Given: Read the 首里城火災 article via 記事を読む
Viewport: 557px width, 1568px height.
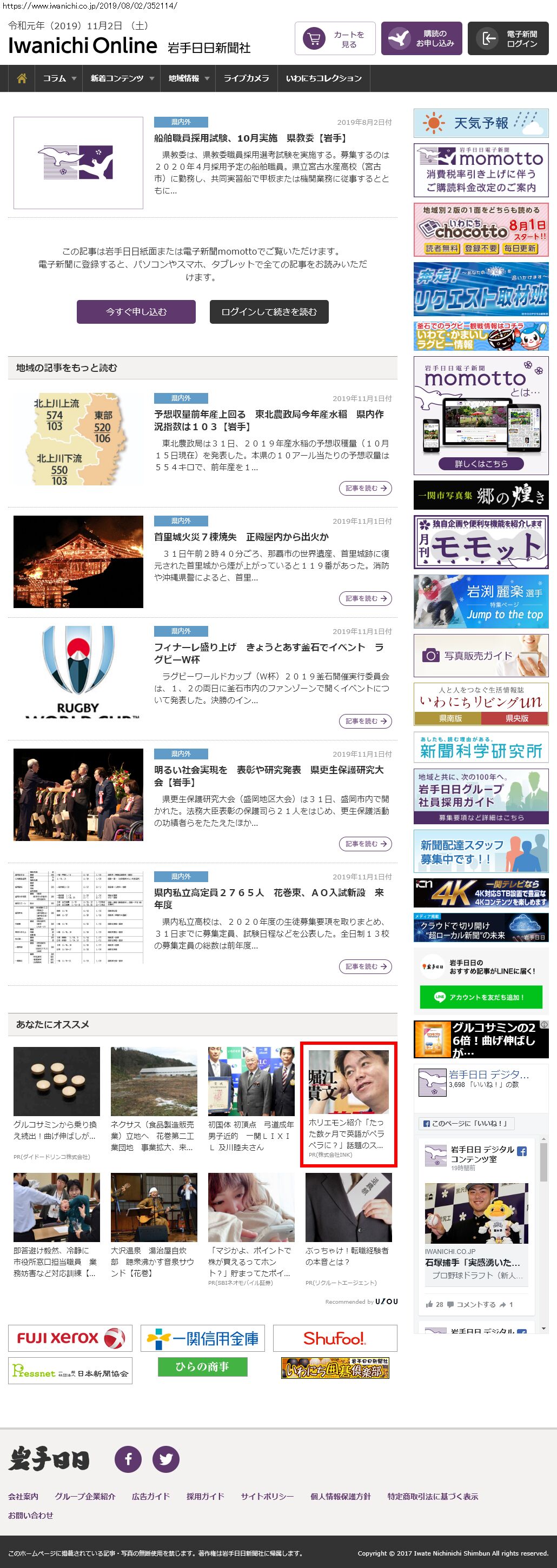Looking at the screenshot, I should tap(365, 598).
